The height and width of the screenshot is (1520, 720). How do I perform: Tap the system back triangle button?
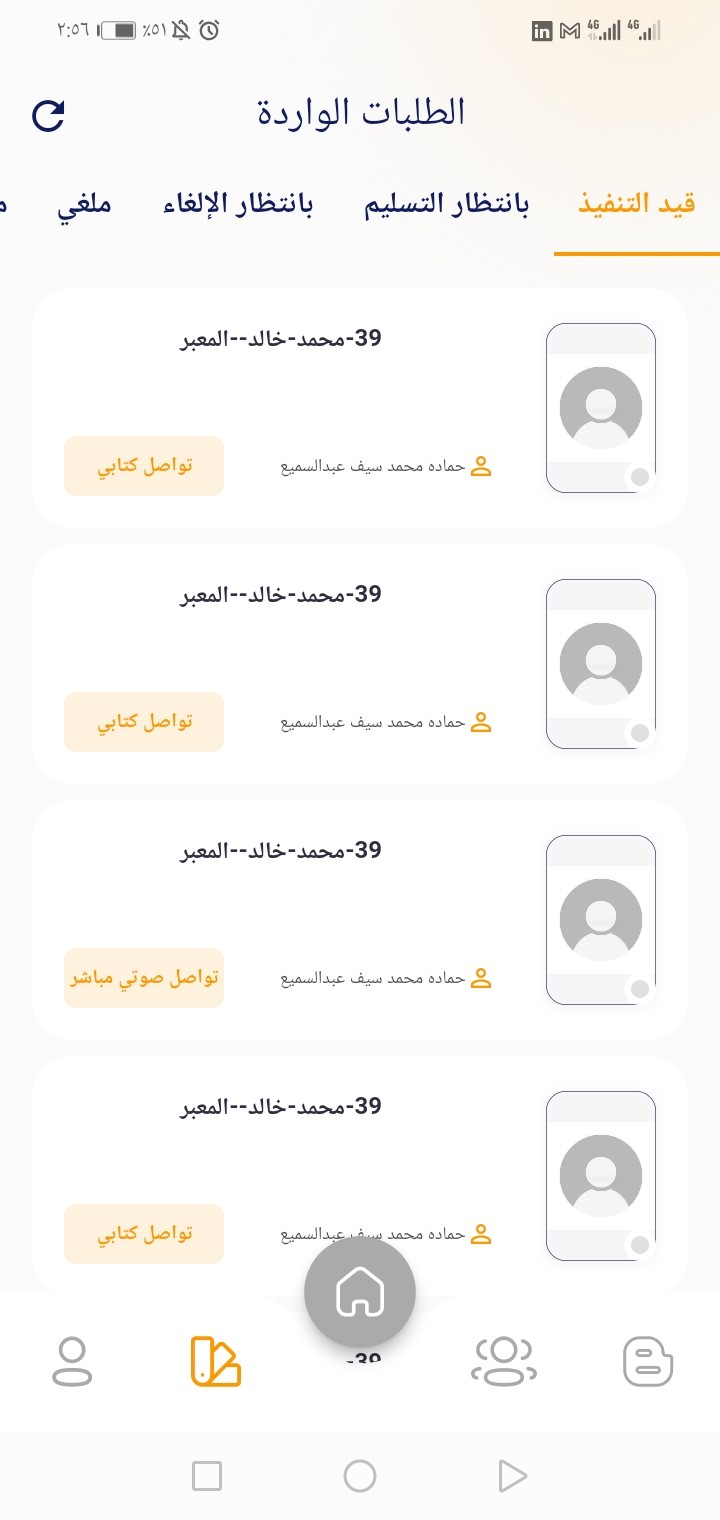pos(512,1475)
